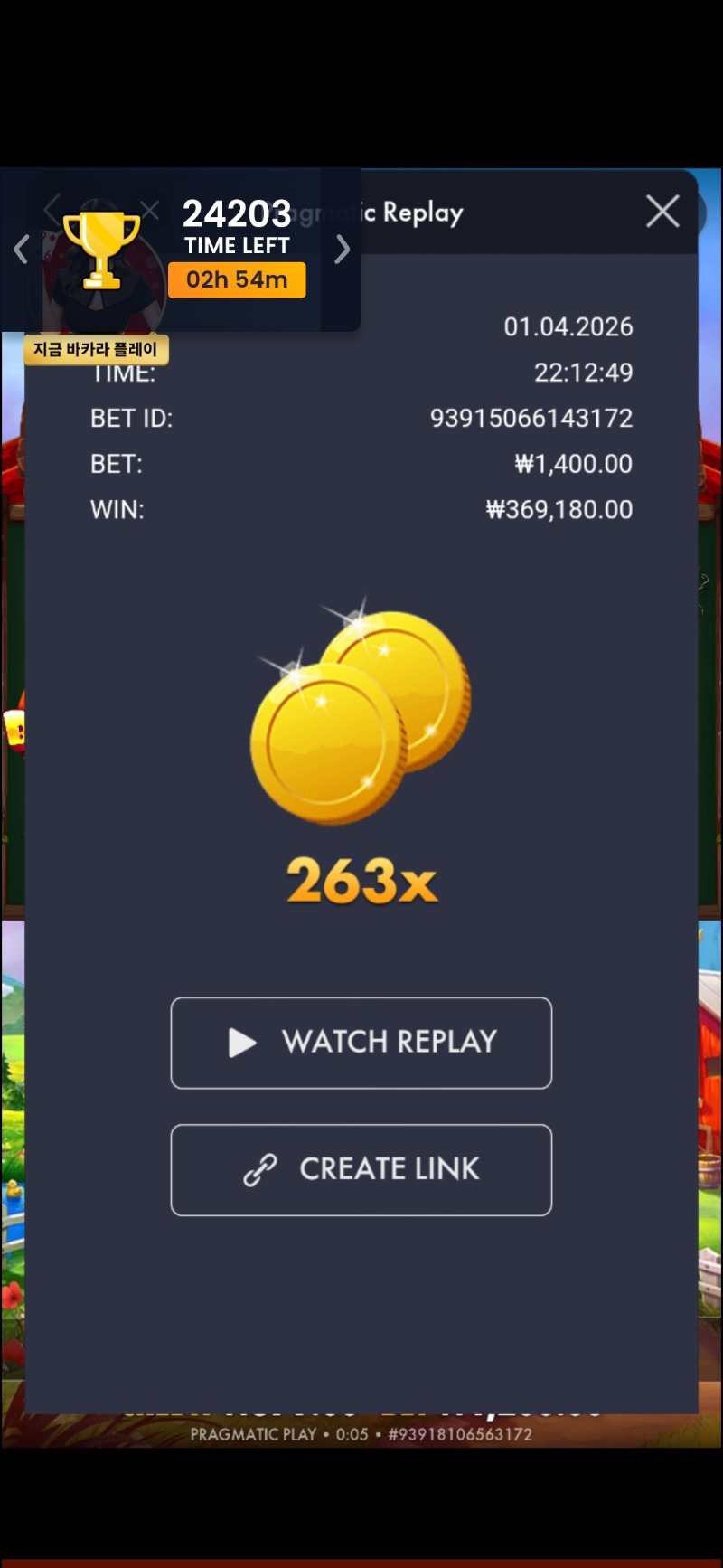The image size is (723, 1568).
Task: Watch the 263x win replay
Action: click(x=361, y=1043)
